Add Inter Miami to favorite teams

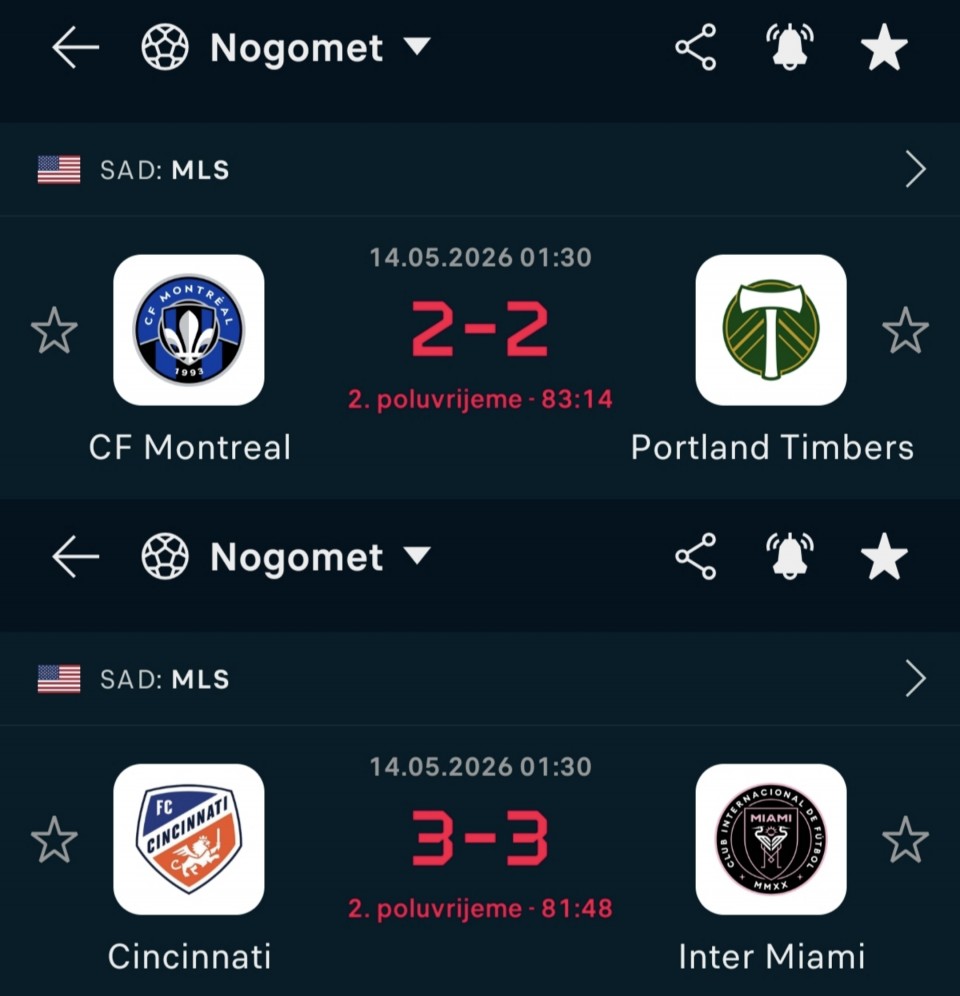[x=905, y=840]
